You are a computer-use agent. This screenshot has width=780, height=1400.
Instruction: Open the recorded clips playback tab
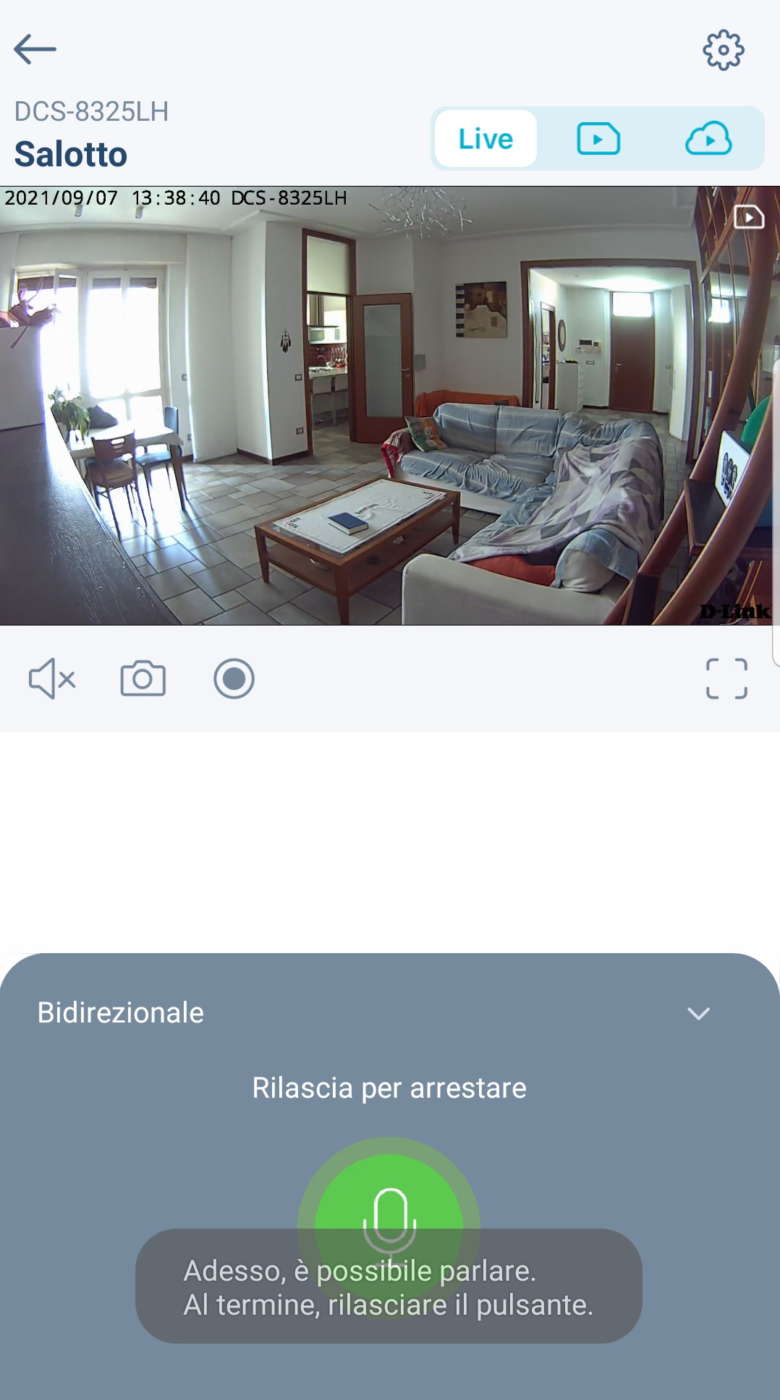[598, 139]
